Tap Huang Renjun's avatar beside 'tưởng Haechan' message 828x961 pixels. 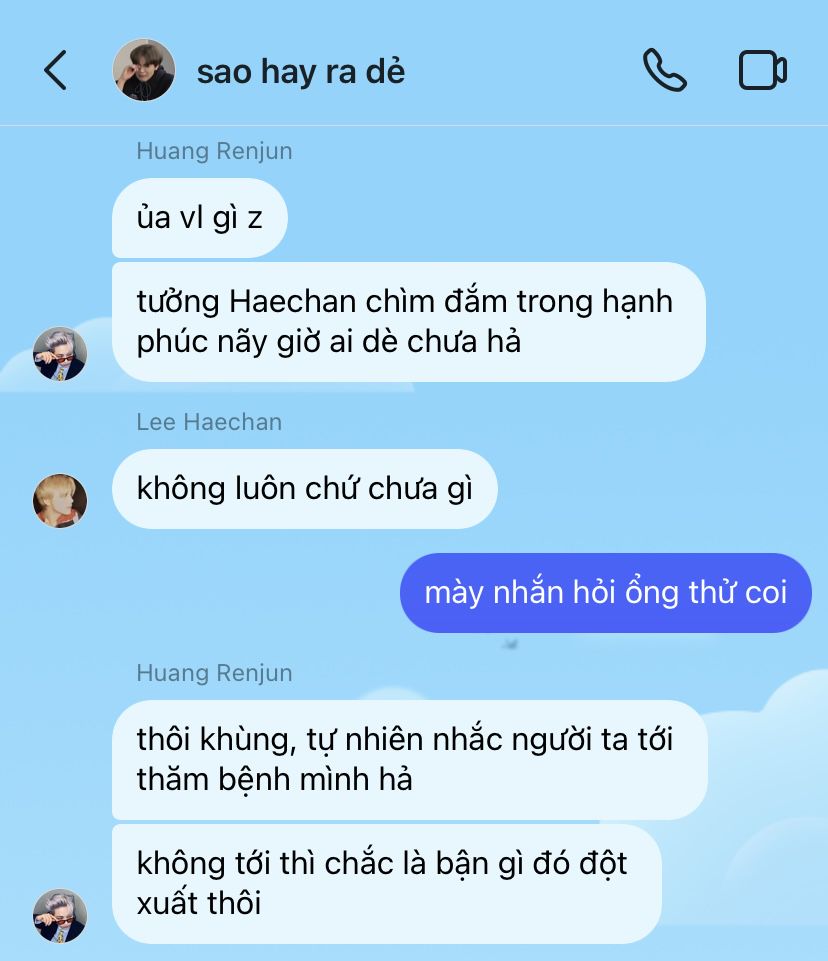tap(60, 354)
